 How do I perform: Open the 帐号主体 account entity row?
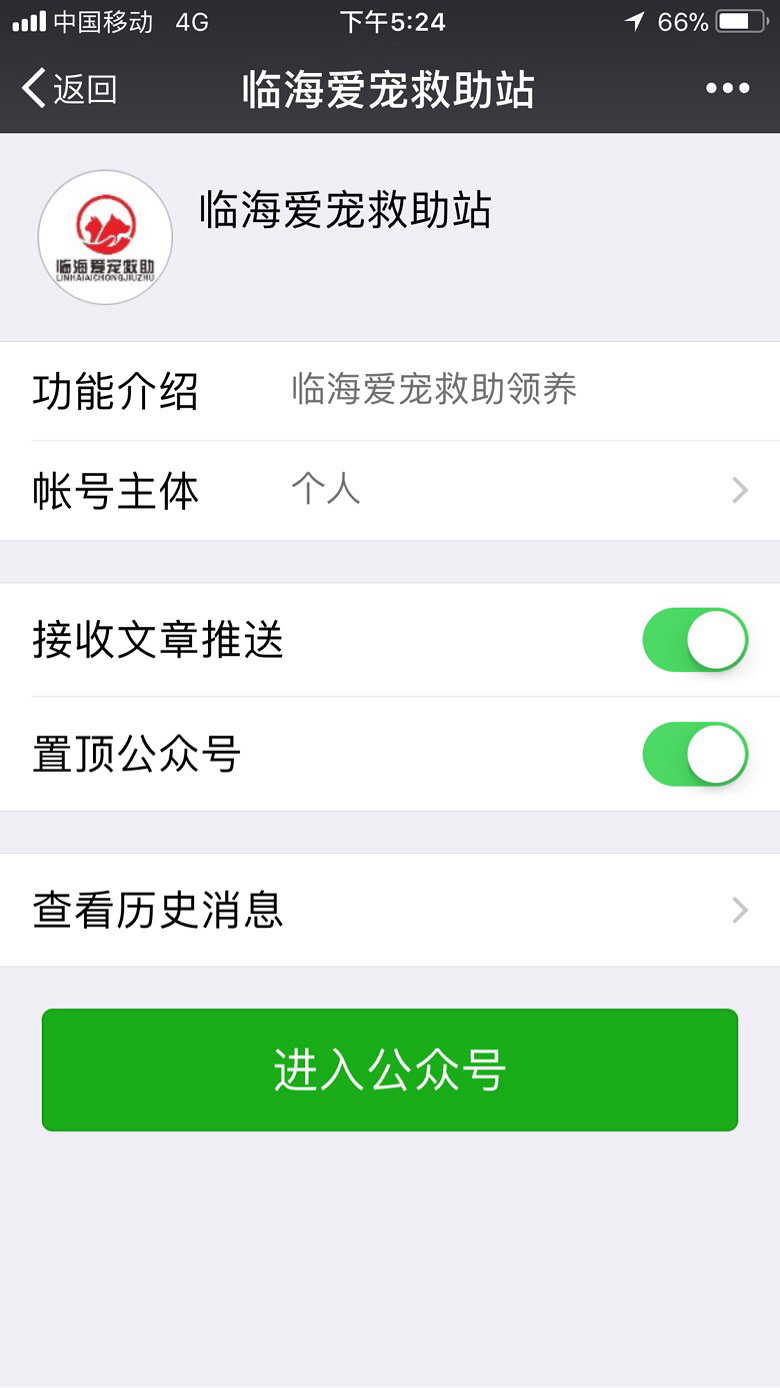[390, 491]
